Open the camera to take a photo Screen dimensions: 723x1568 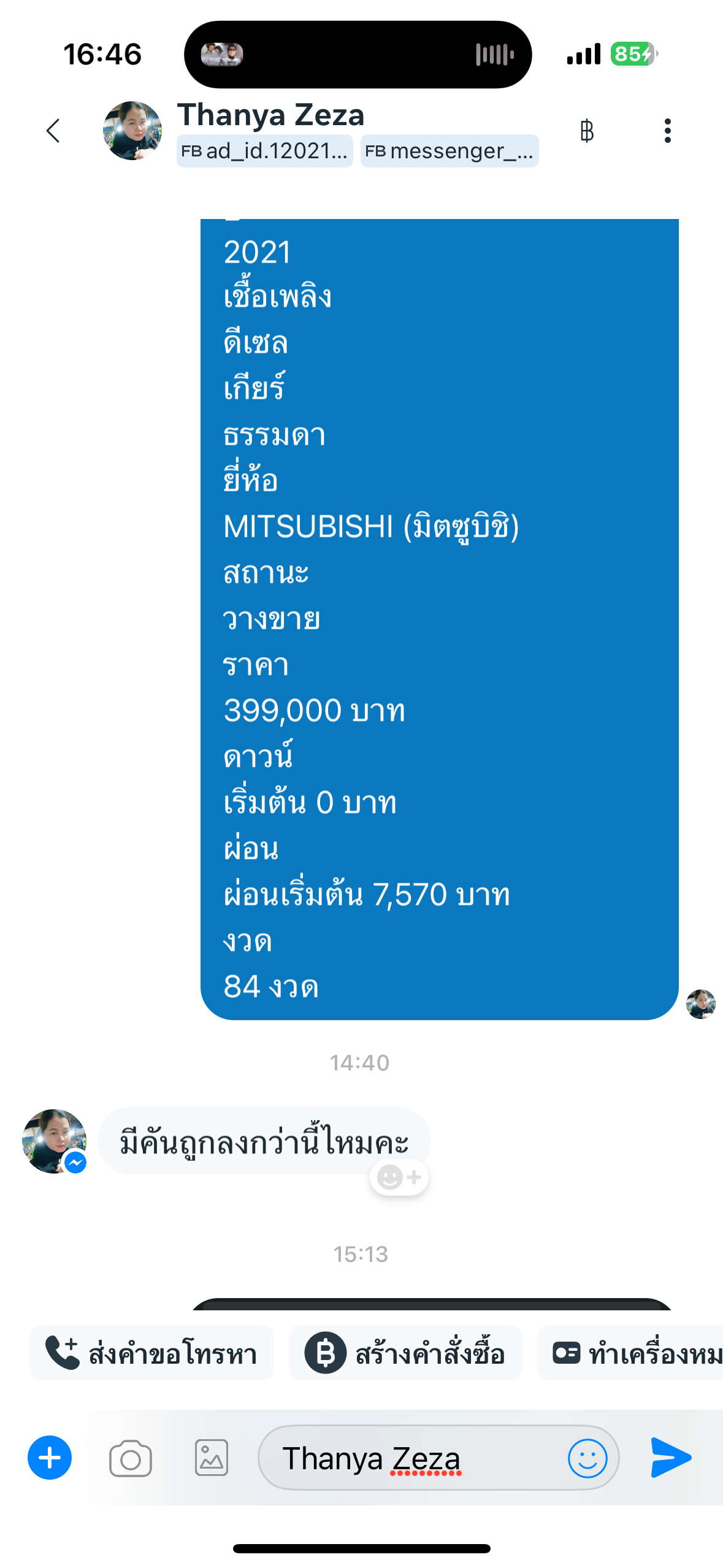coord(130,1458)
